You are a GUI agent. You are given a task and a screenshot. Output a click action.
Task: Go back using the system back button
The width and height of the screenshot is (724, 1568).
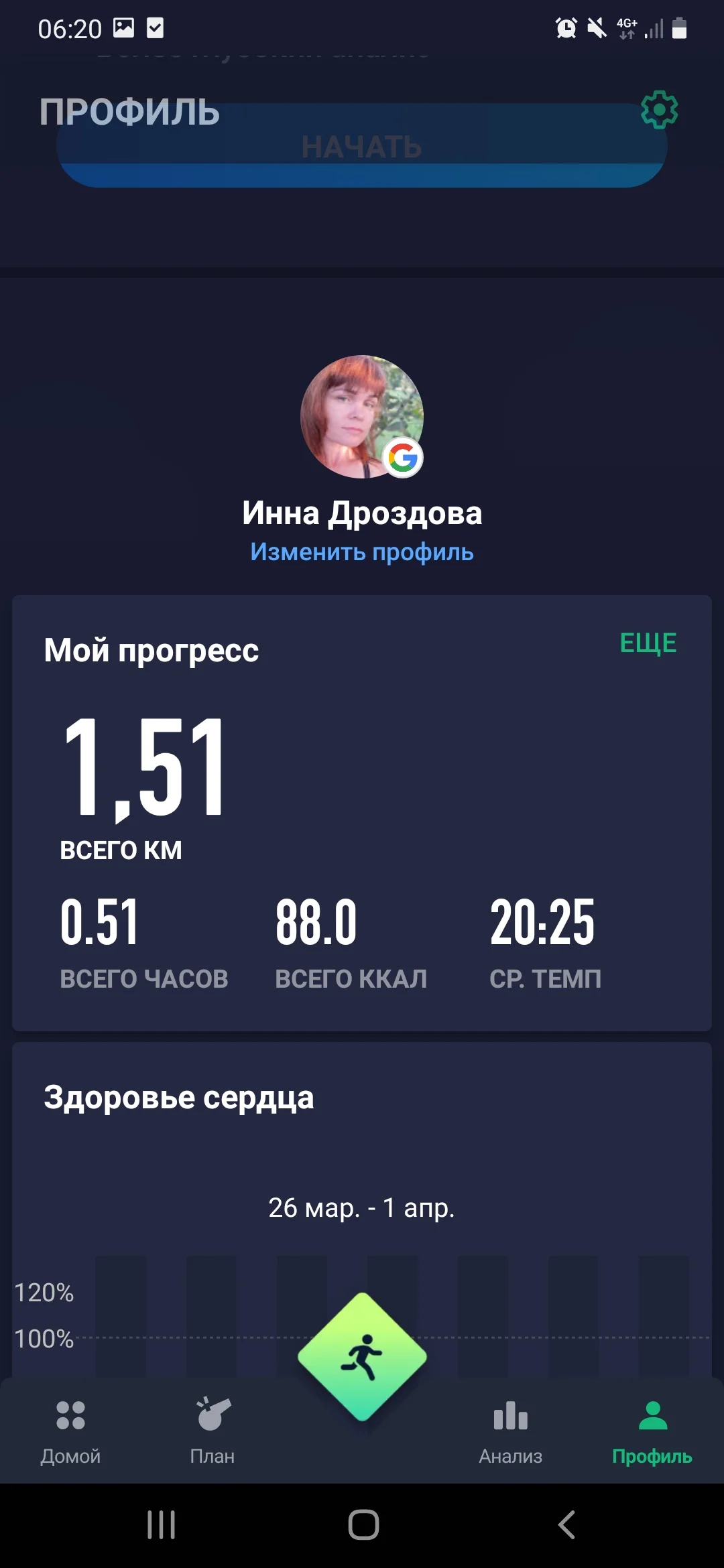pos(566,1525)
